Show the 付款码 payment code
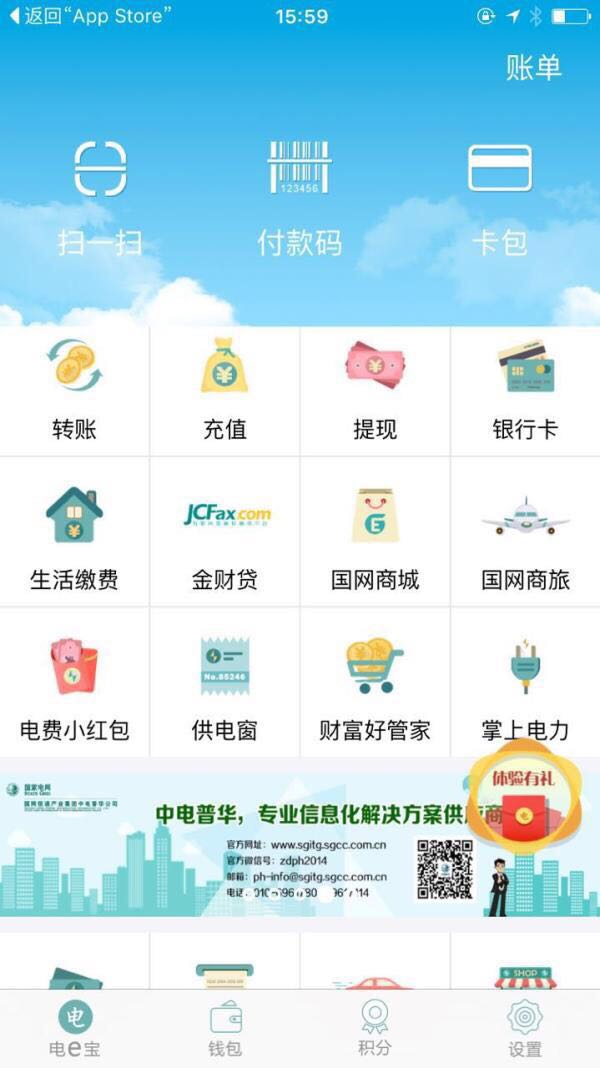 [x=300, y=196]
